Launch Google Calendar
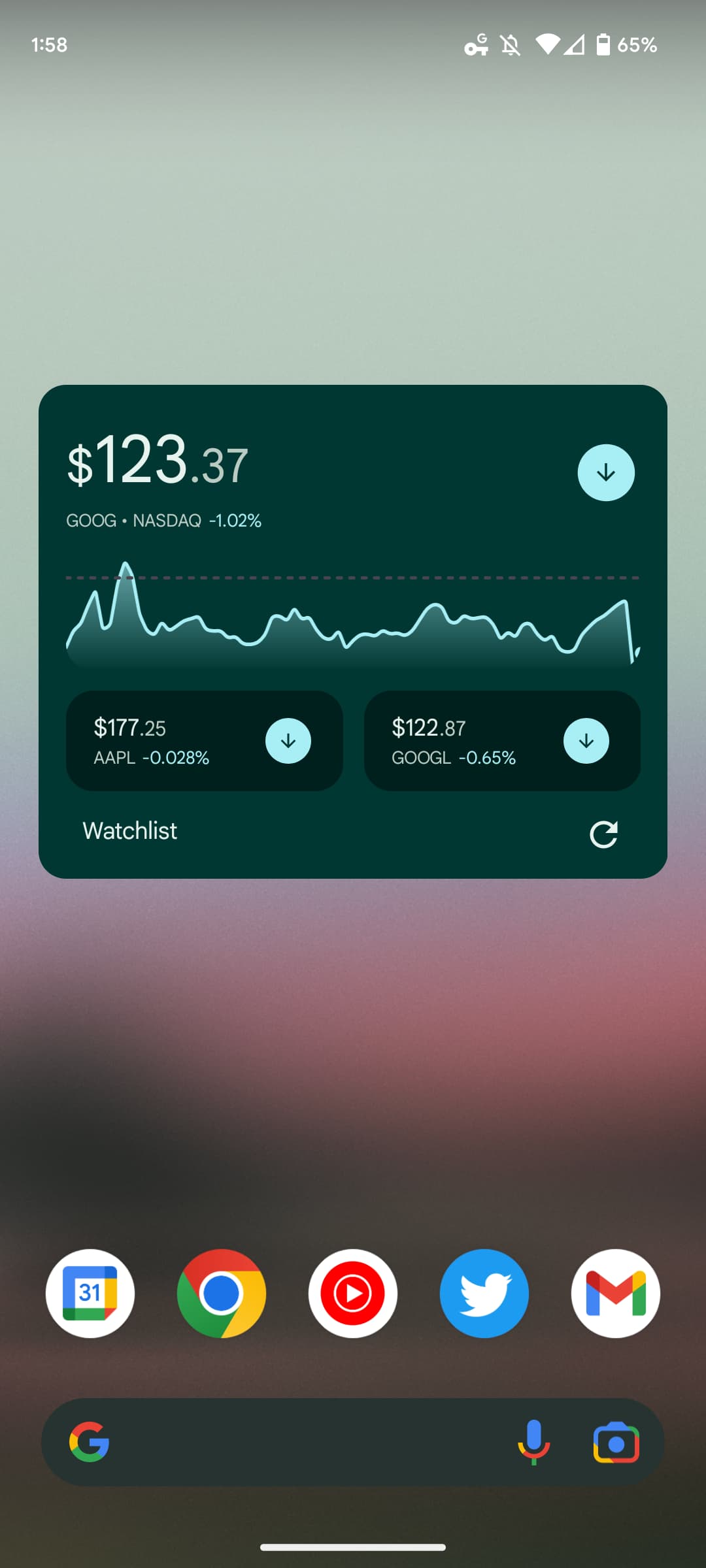Screen dimensions: 706x1568 click(x=90, y=1294)
